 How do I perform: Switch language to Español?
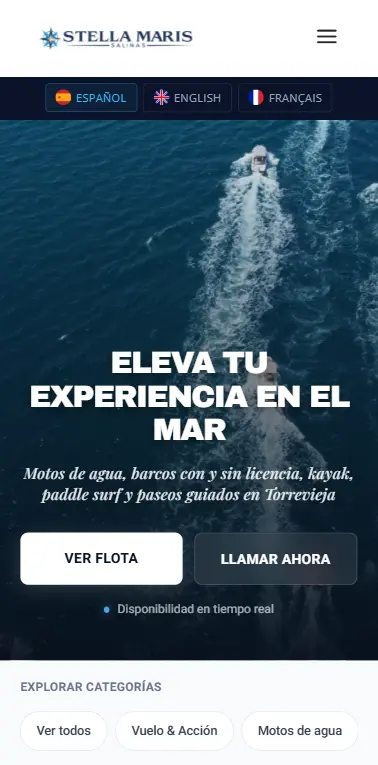91,98
